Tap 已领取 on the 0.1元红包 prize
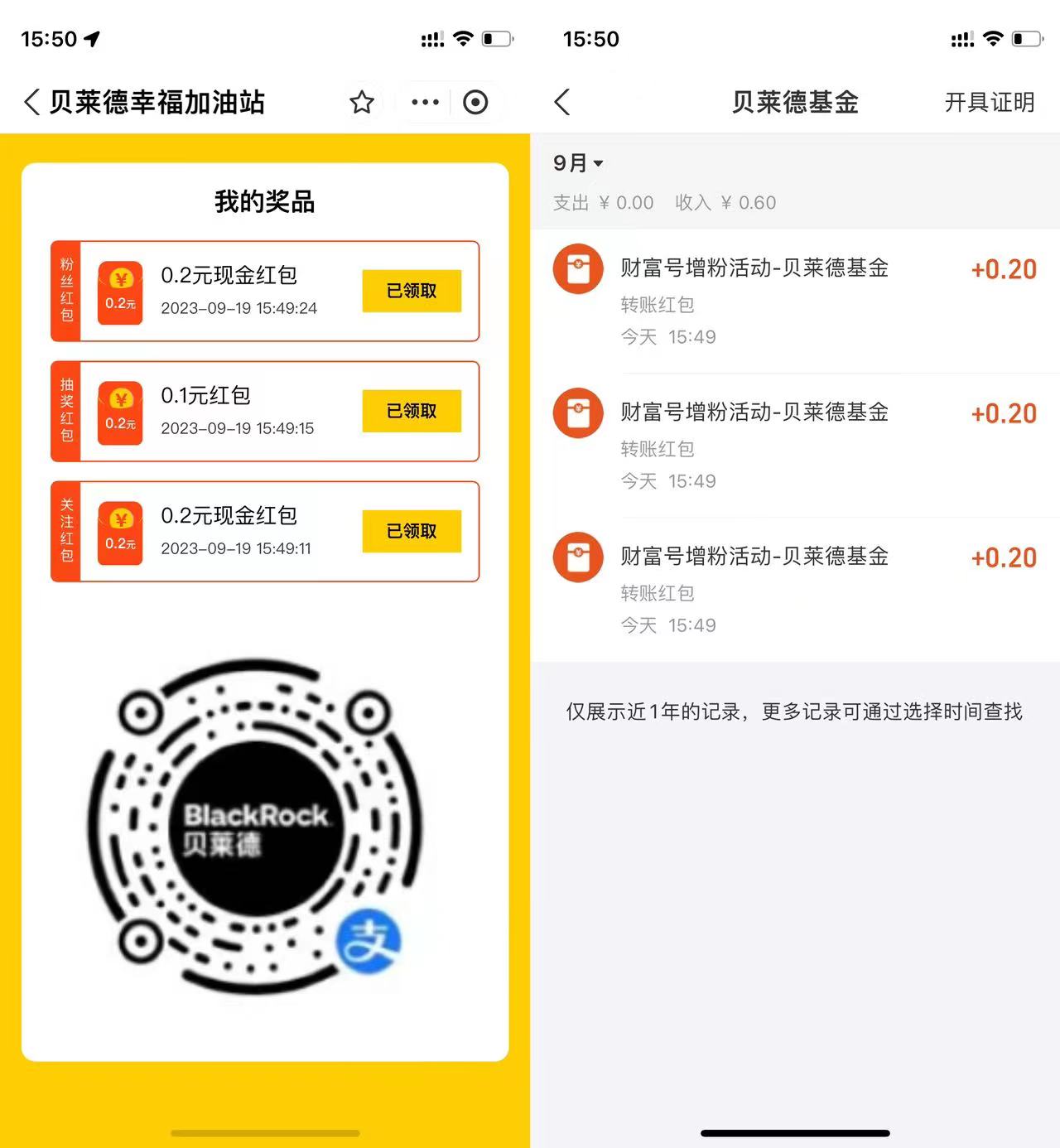The height and width of the screenshot is (1148, 1060). click(412, 411)
